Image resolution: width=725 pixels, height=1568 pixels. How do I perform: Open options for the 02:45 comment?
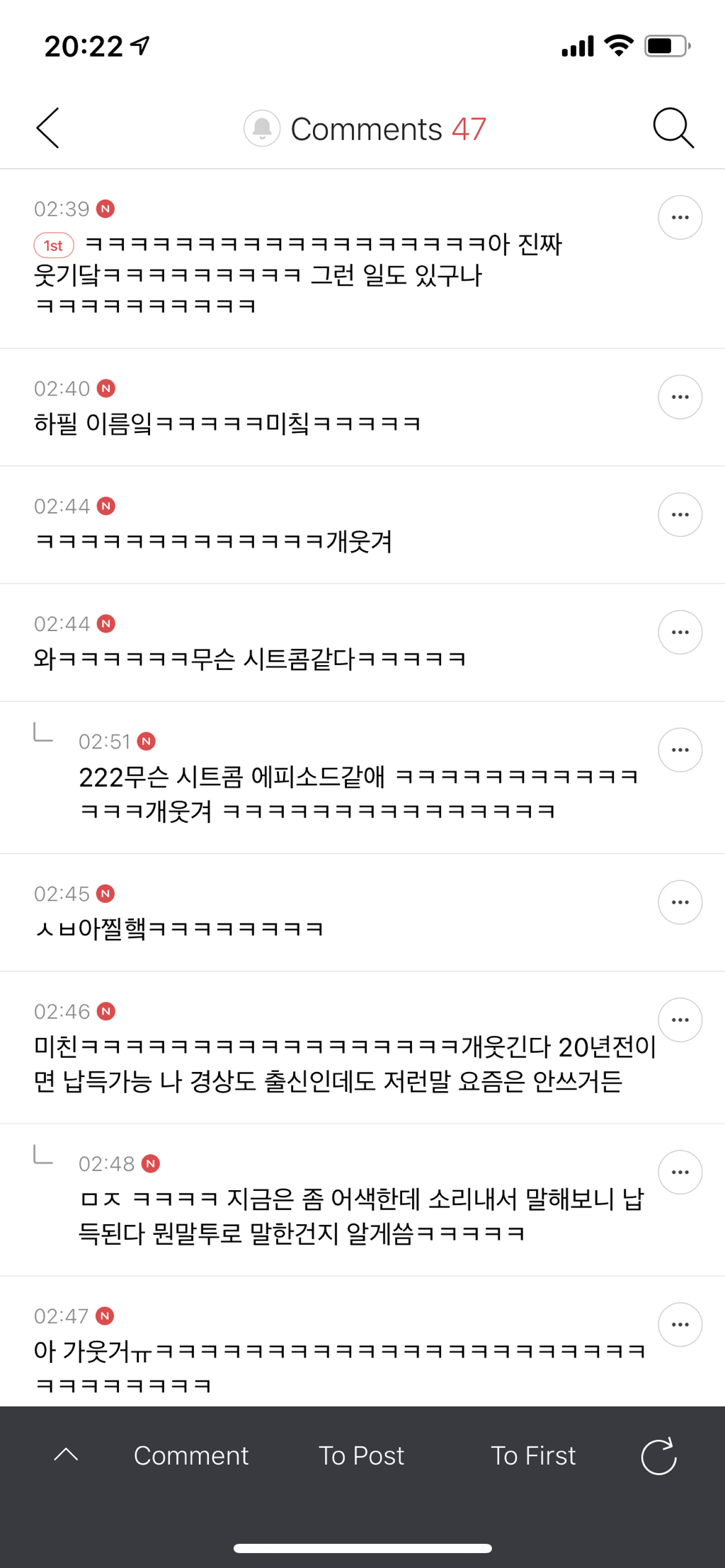point(680,902)
